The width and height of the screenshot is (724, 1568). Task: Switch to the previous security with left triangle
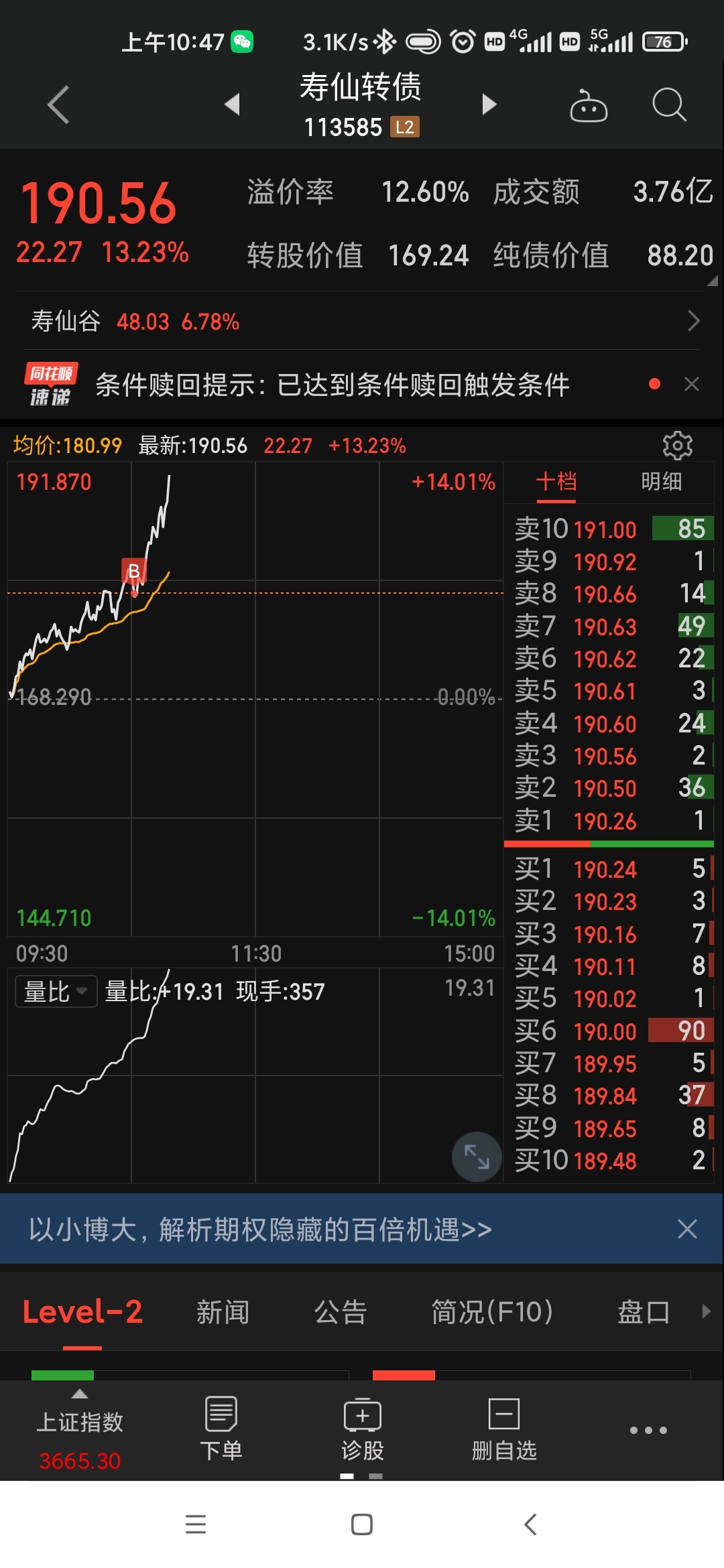233,105
